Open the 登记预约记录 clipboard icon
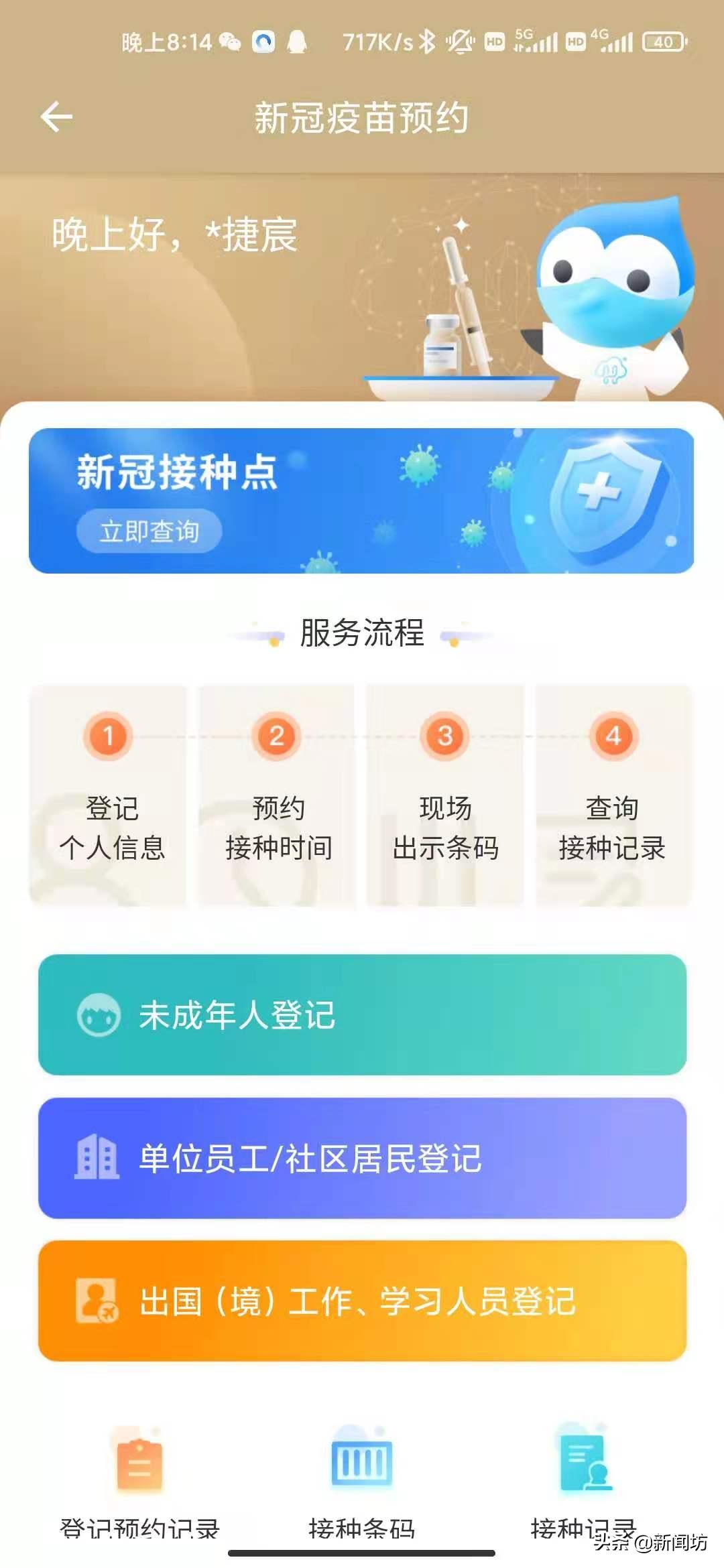Viewport: 724px width, 1568px height. pyautogui.click(x=139, y=1465)
